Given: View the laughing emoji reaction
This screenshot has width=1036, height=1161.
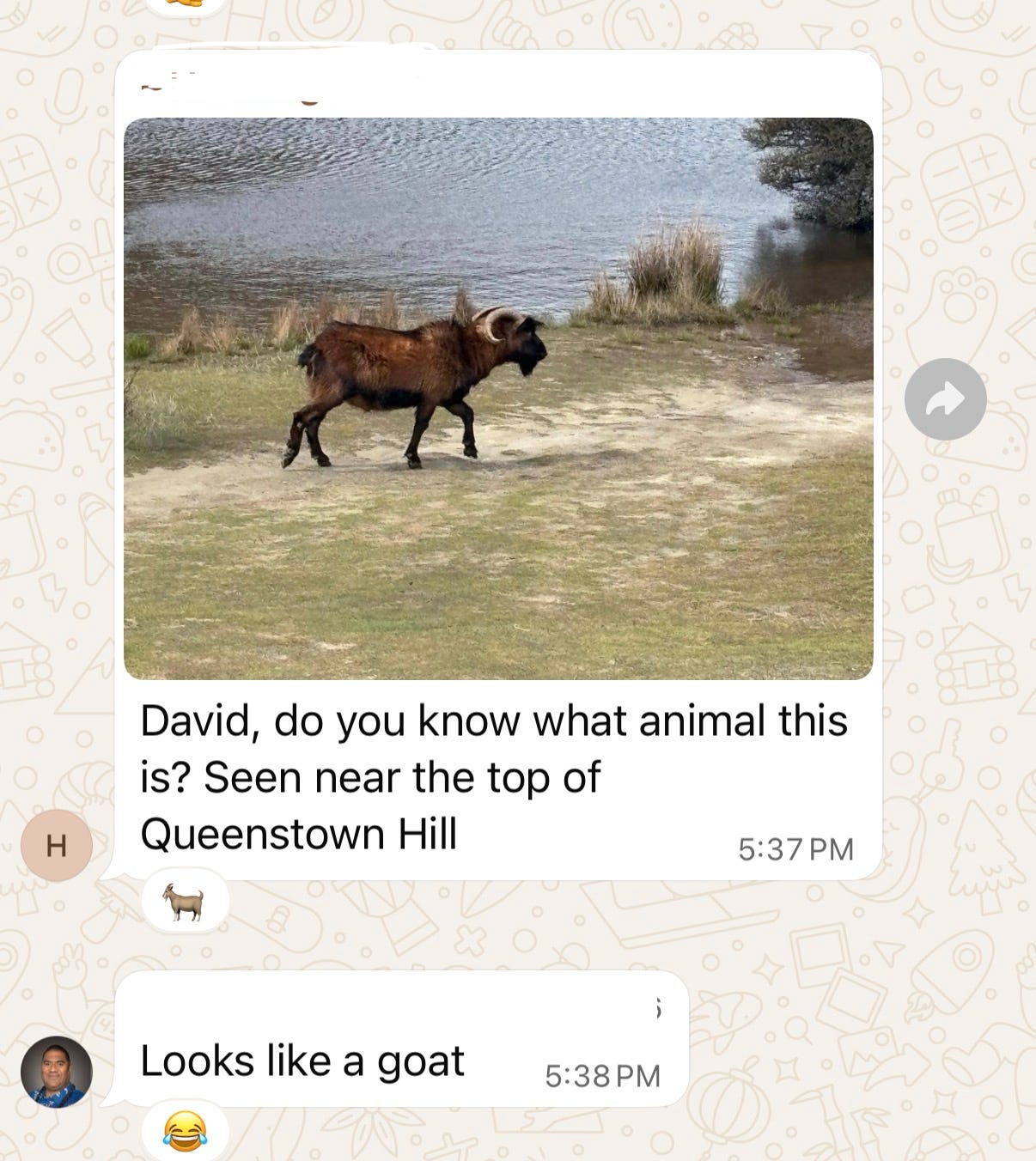Looking at the screenshot, I should pos(185,1130).
